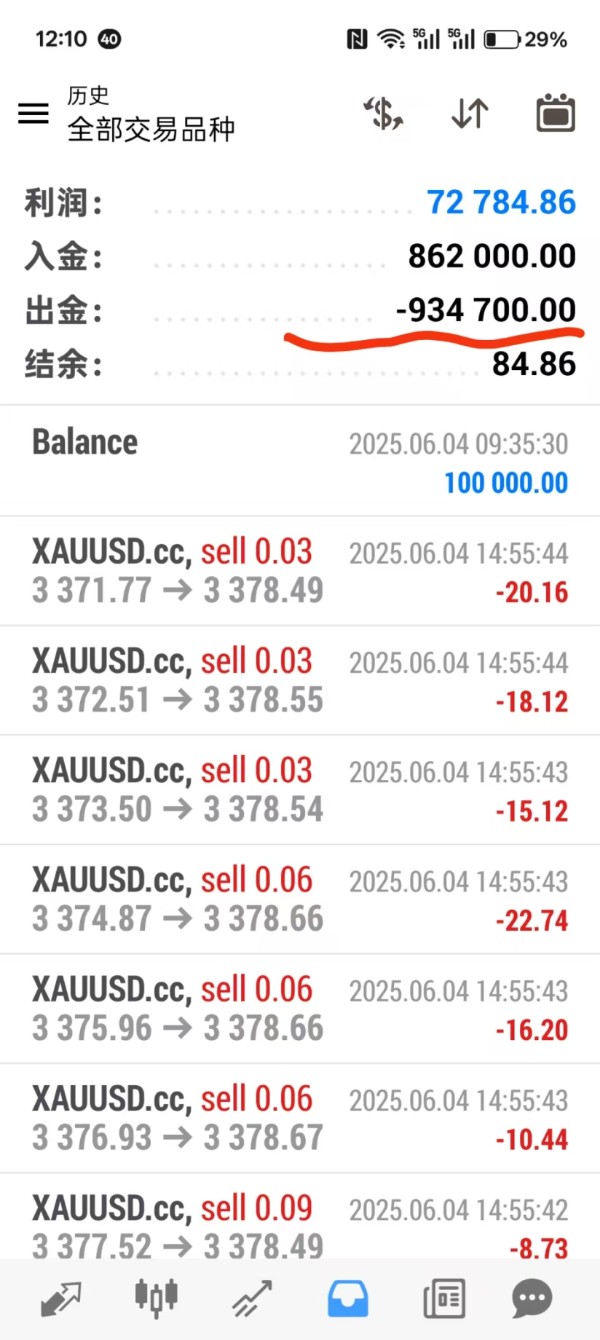
Task: Switch to the quotes tab
Action: point(62,1298)
